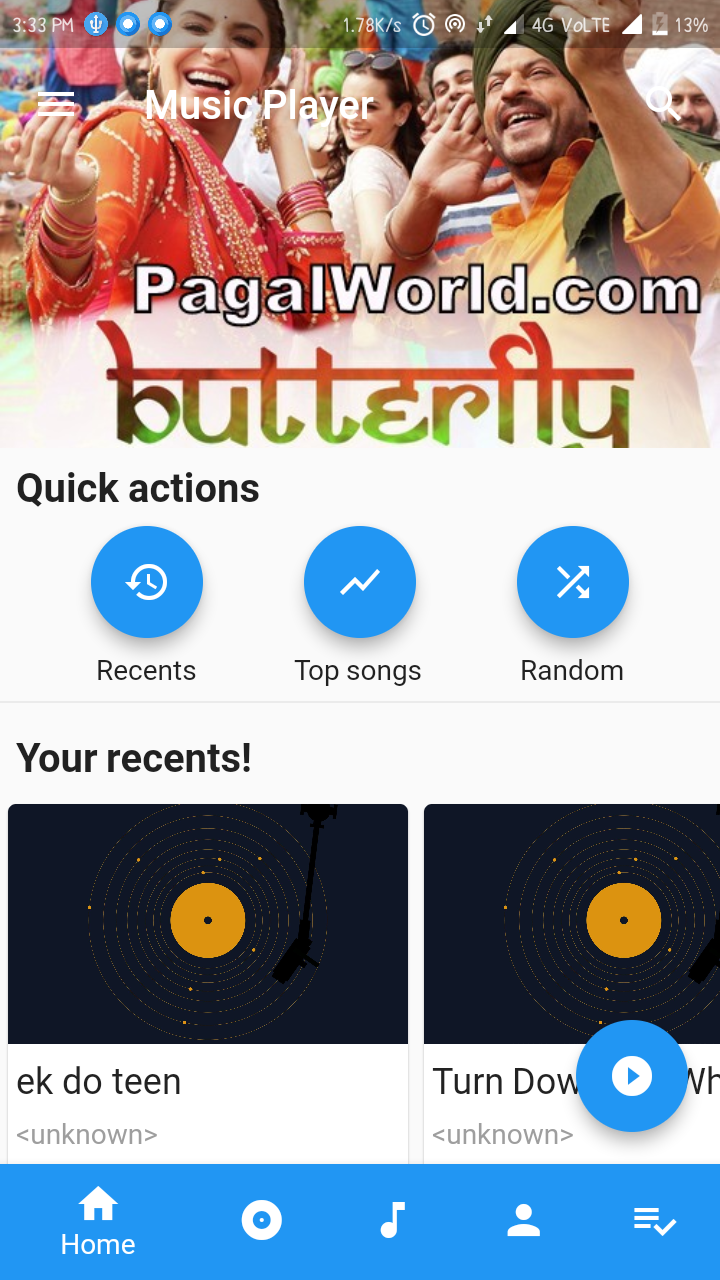Tap the floating play button
The height and width of the screenshot is (1280, 720).
(632, 1076)
